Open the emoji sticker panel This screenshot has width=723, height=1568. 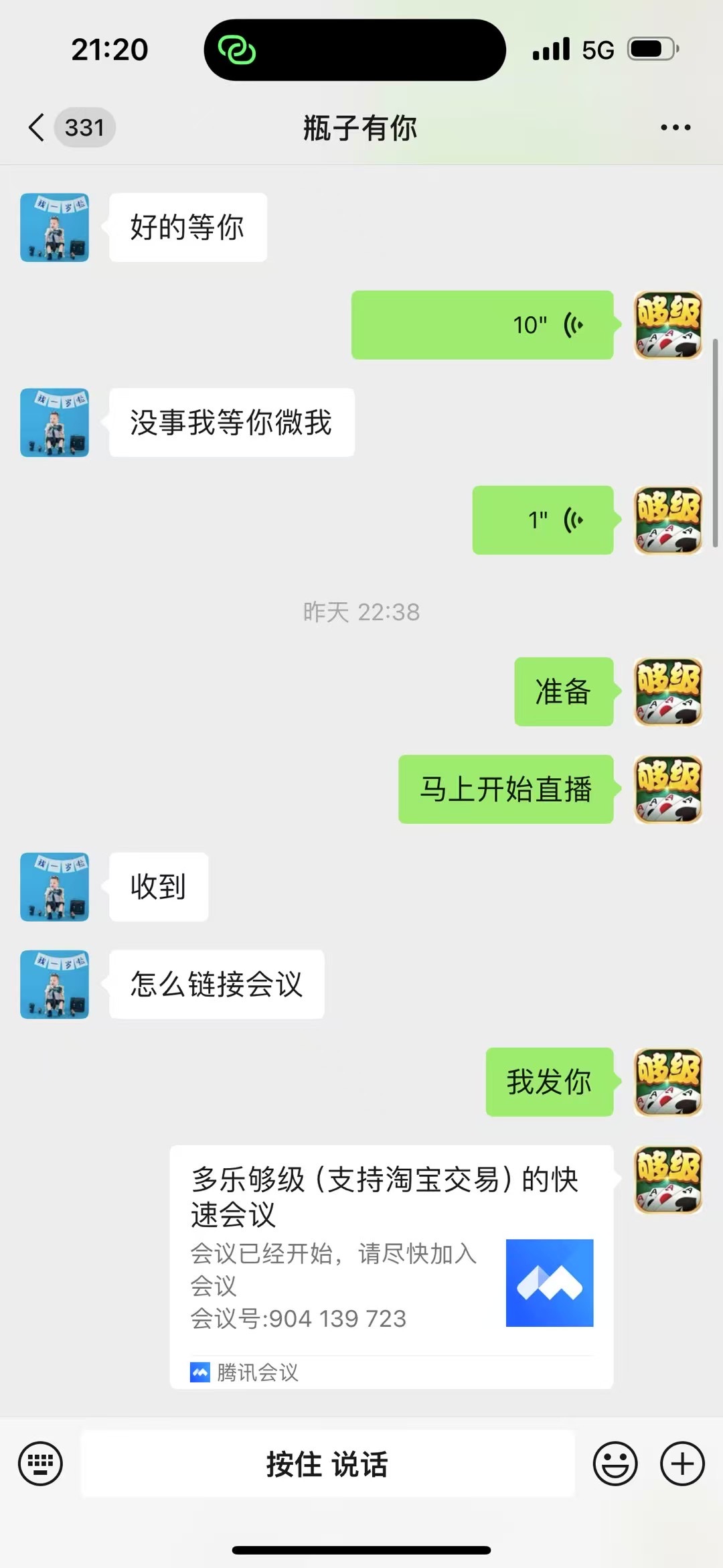tap(615, 1464)
